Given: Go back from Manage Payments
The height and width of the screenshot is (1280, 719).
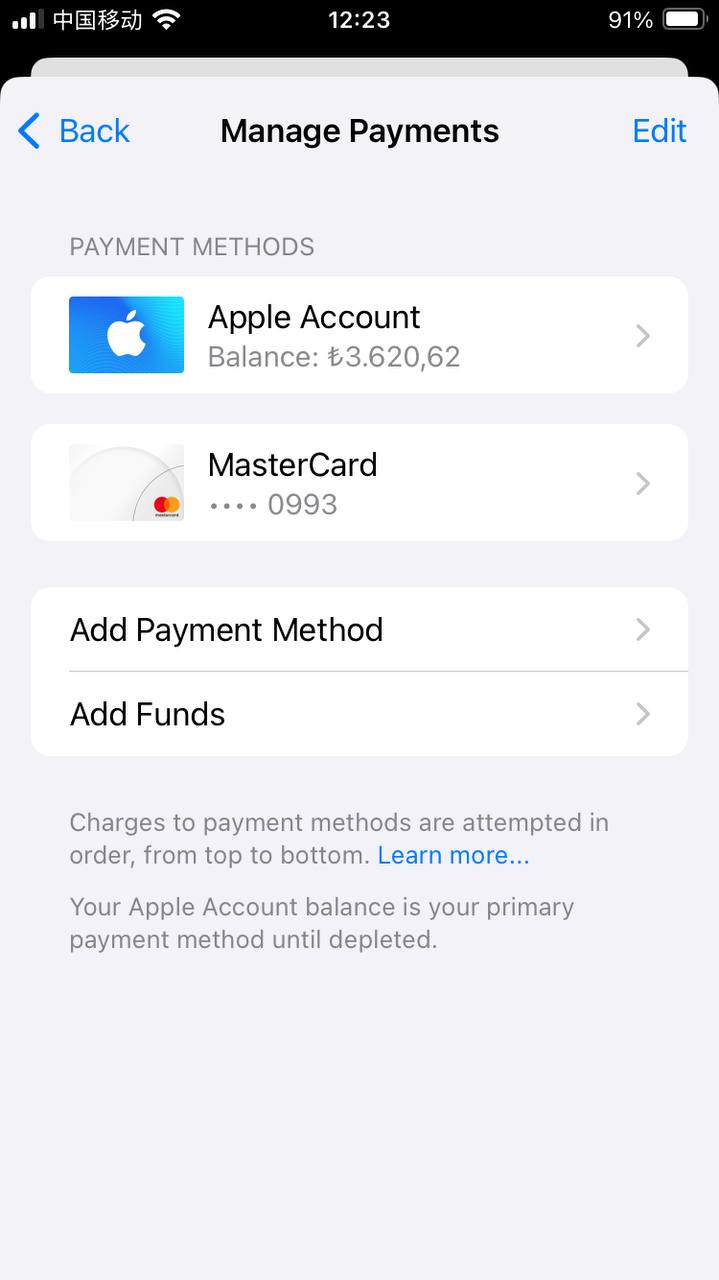Looking at the screenshot, I should 74,131.
